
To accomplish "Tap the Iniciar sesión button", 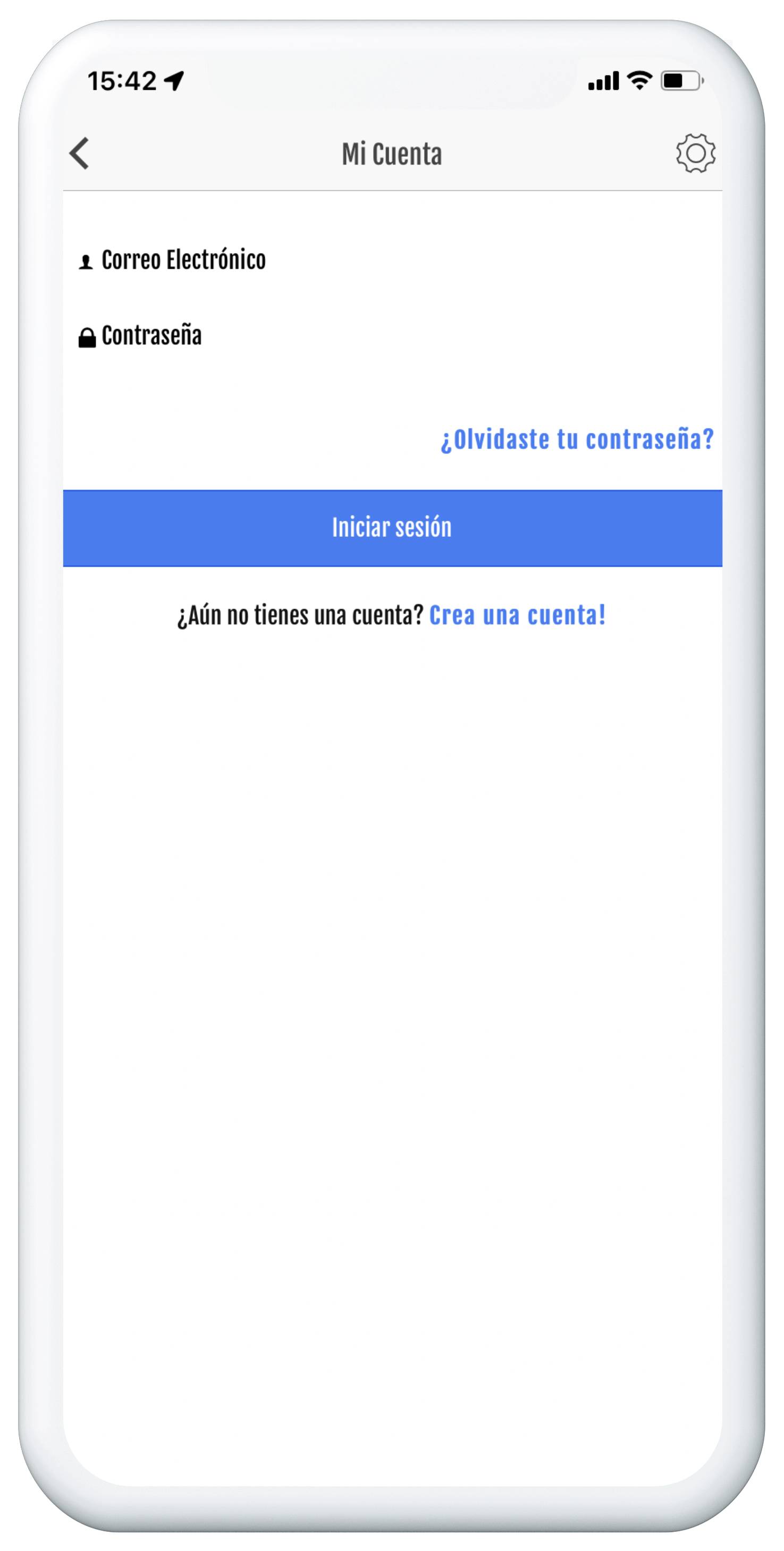I will (392, 528).
